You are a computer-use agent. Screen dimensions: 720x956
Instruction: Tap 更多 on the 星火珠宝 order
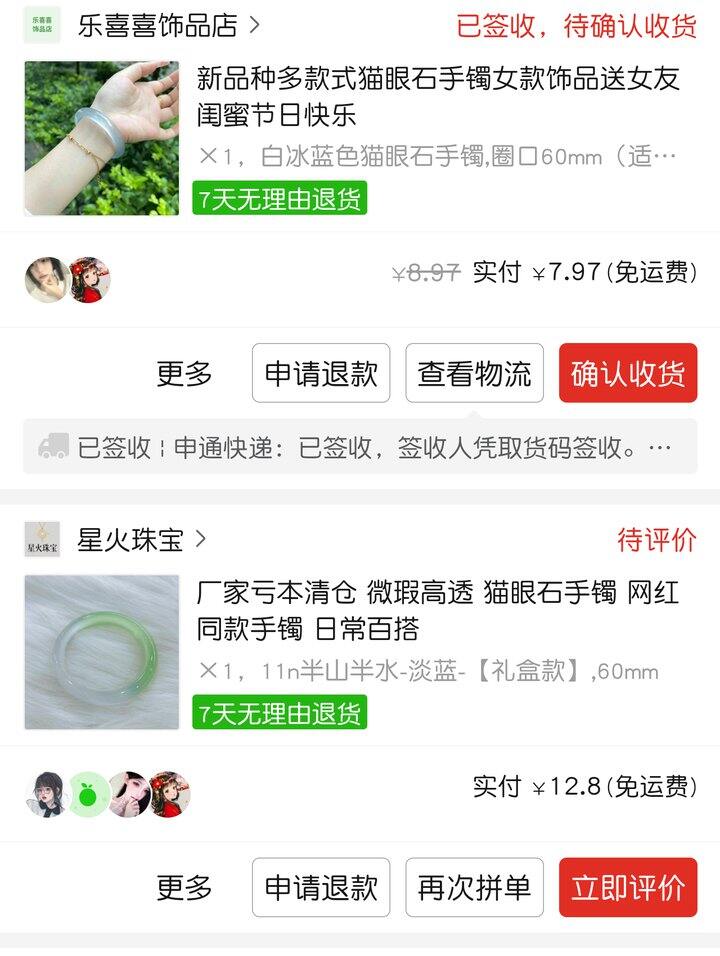coord(184,887)
